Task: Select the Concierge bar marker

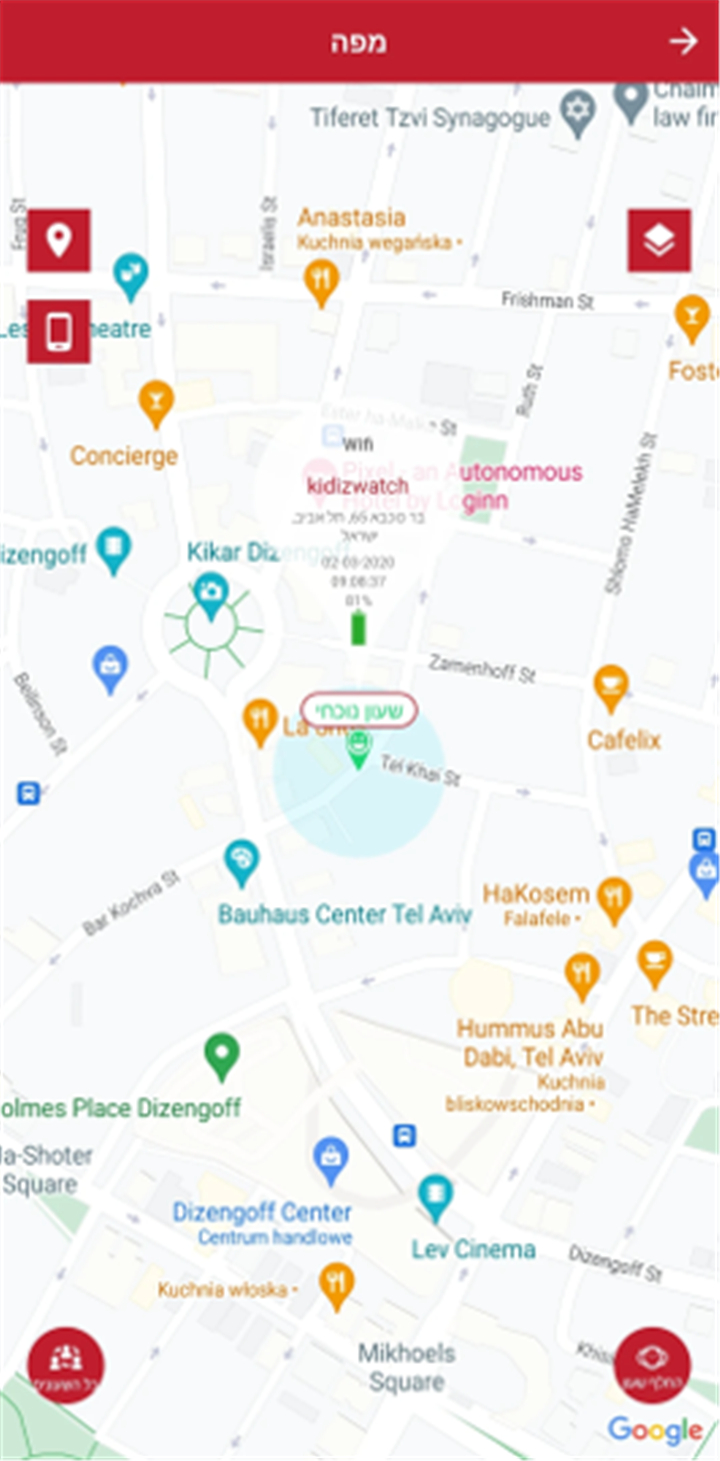Action: point(156,404)
